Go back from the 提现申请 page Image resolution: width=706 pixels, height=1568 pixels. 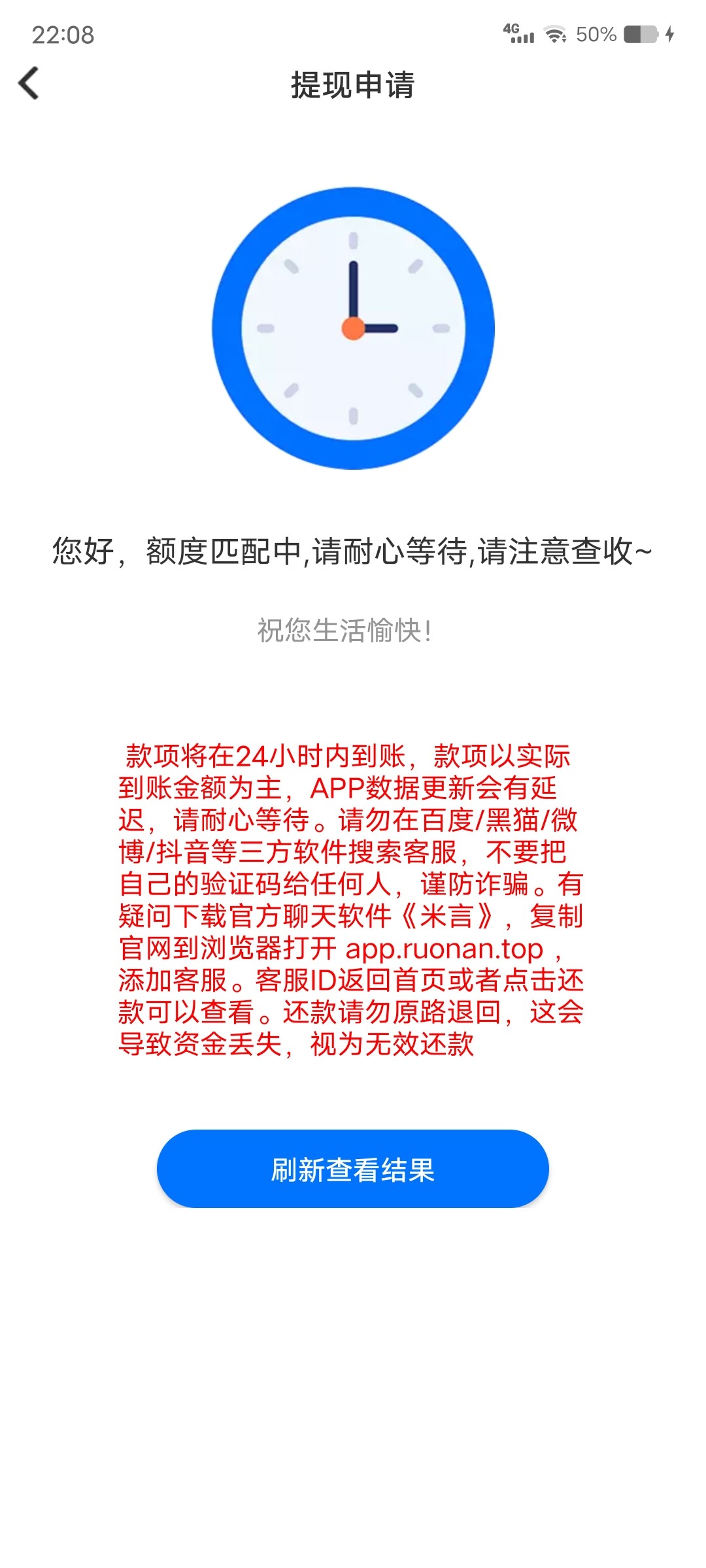[29, 84]
